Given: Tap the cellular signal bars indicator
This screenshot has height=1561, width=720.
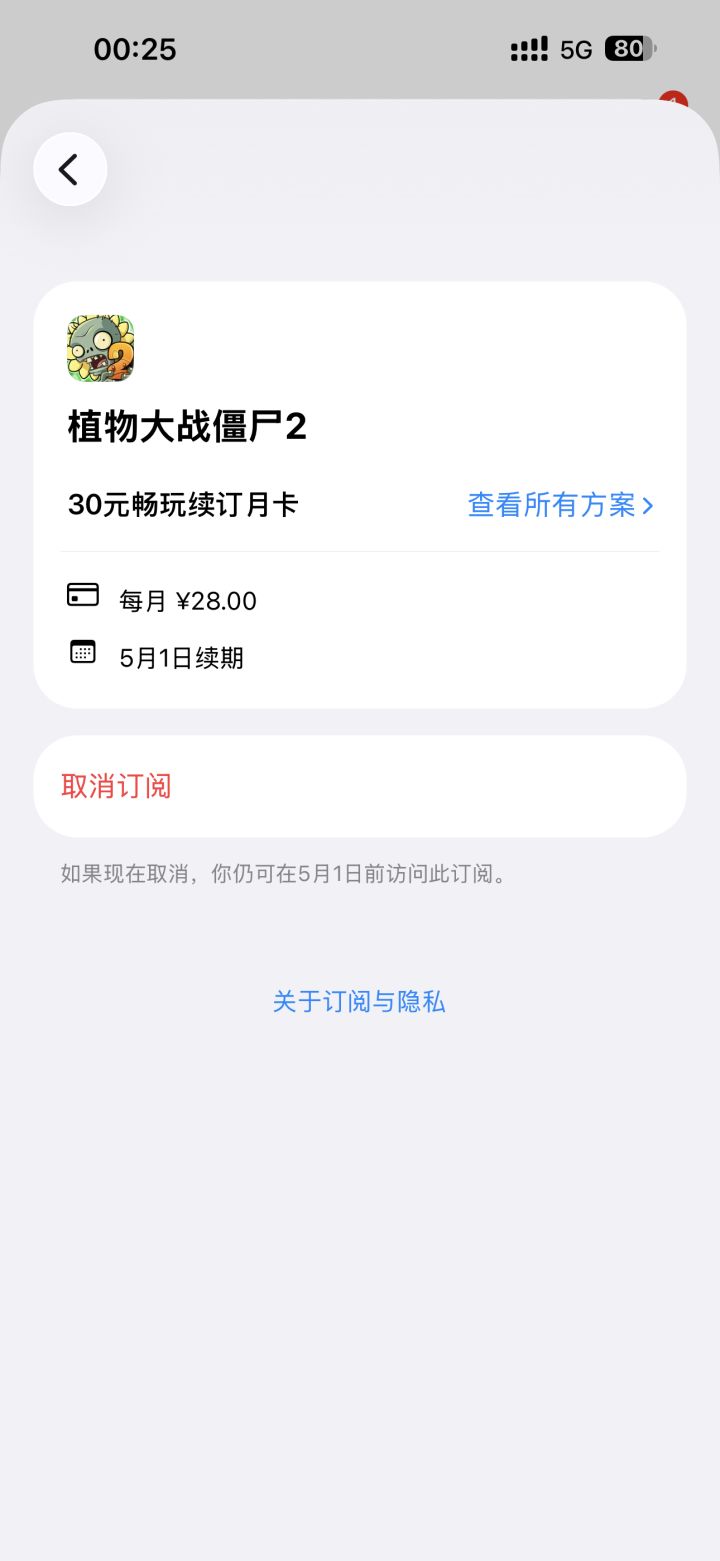Looking at the screenshot, I should (531, 48).
